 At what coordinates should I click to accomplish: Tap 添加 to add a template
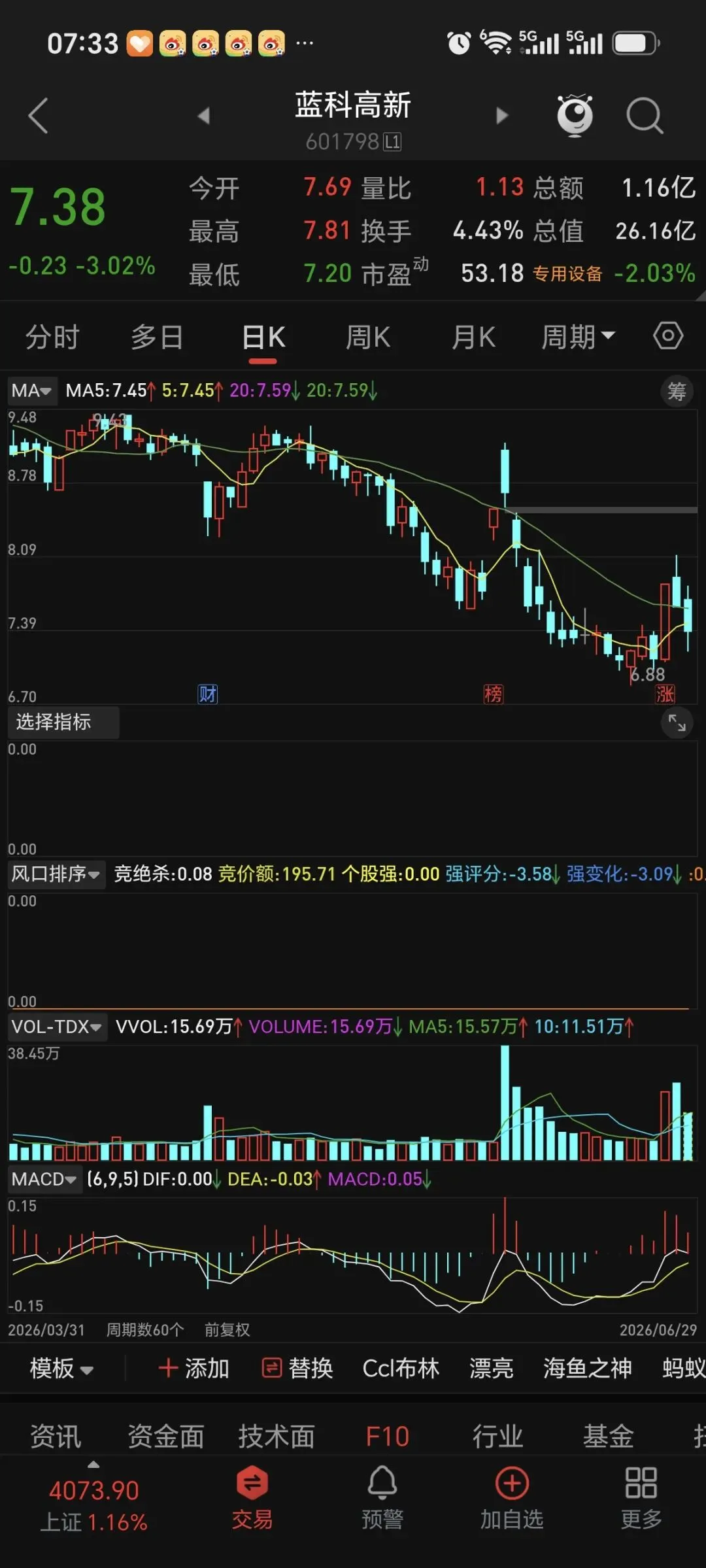pyautogui.click(x=194, y=1368)
